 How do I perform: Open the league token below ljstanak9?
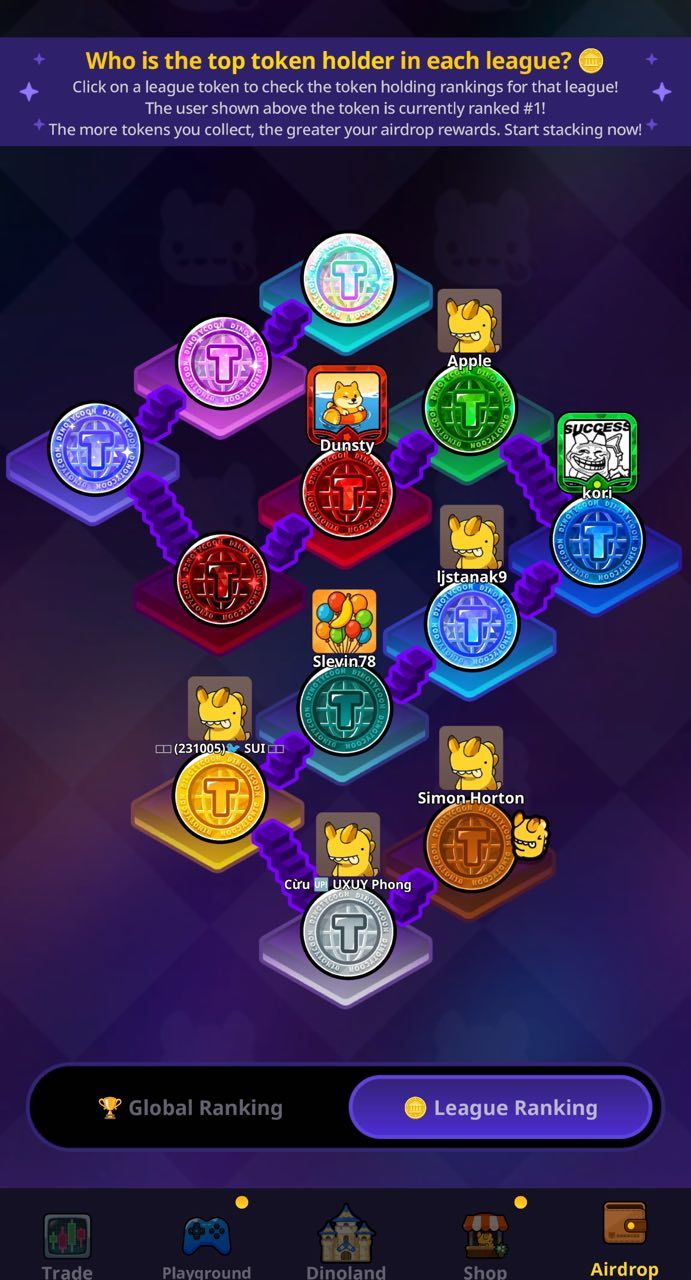pos(472,625)
